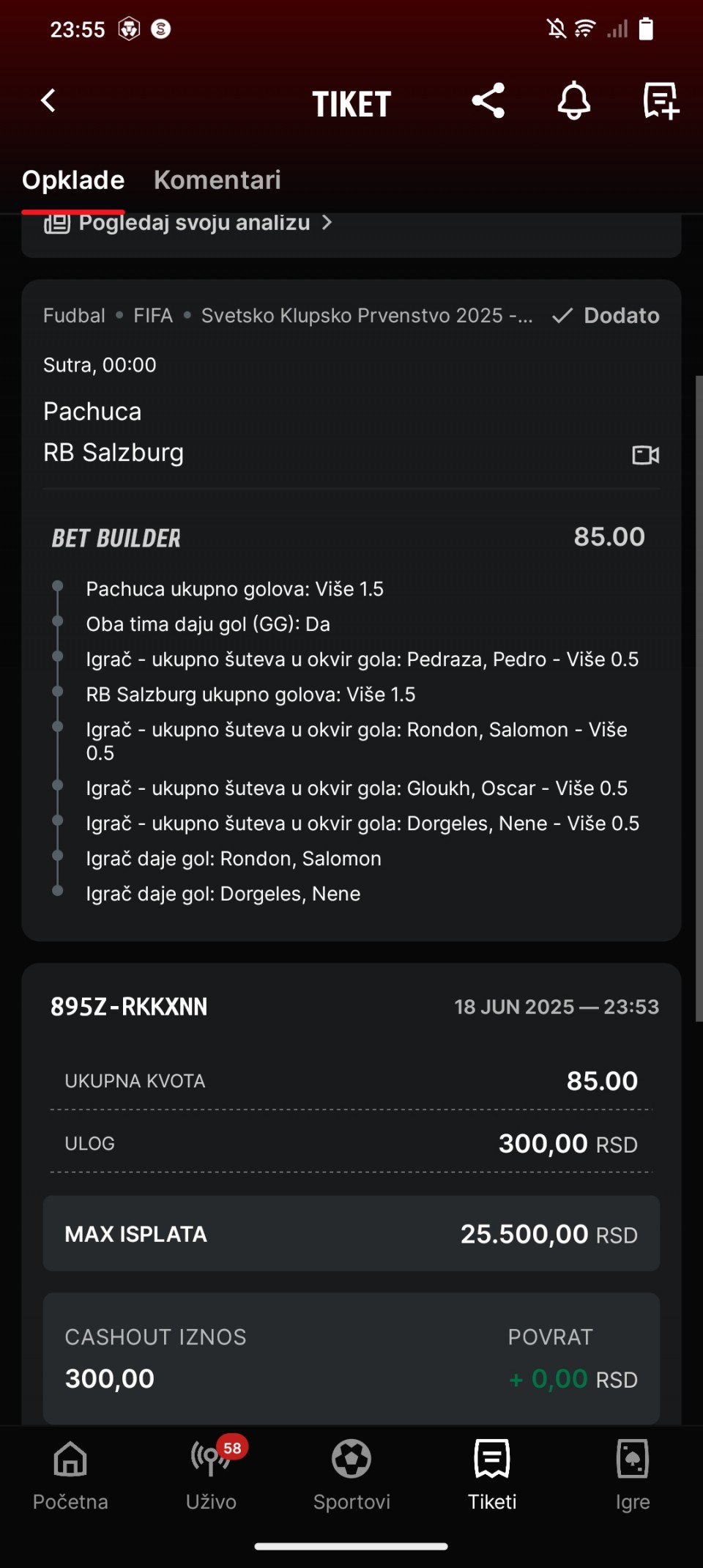Tap the Cashout iznos 300,00 box

[x=351, y=1358]
